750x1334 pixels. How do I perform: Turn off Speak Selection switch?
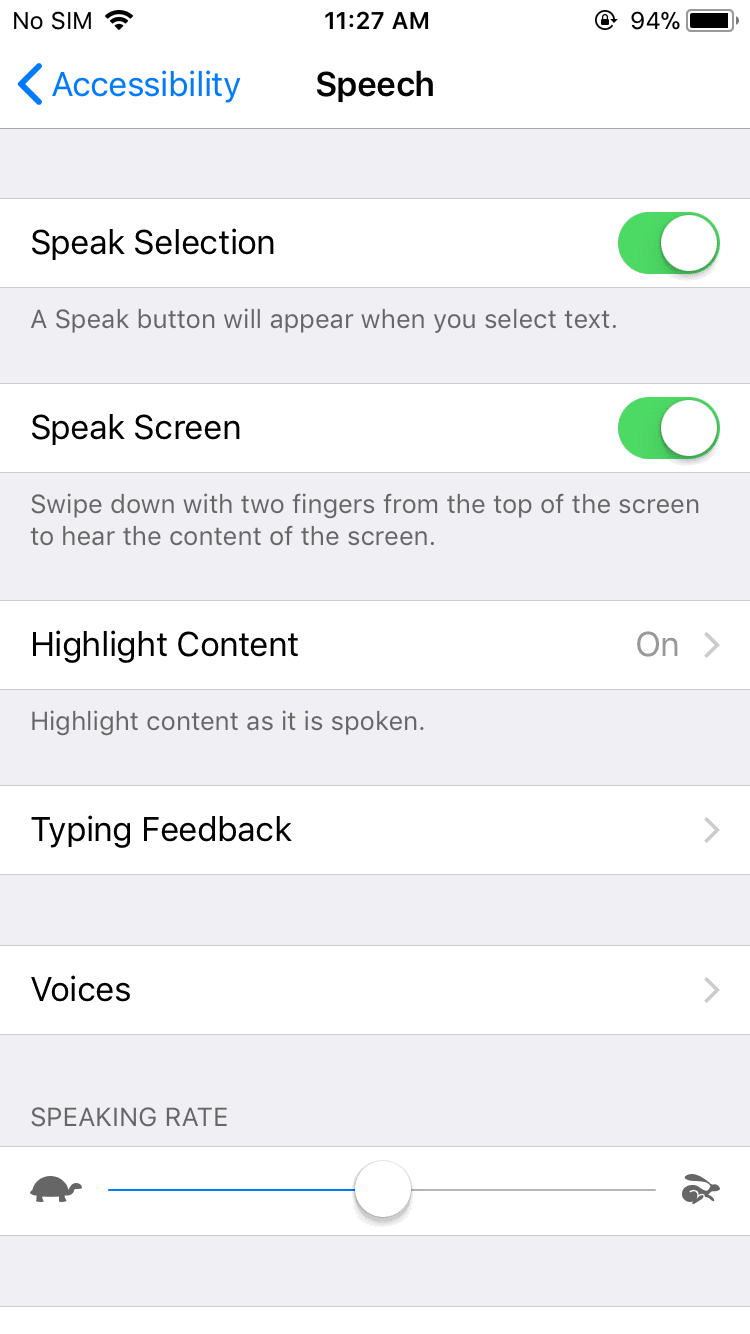pos(669,243)
